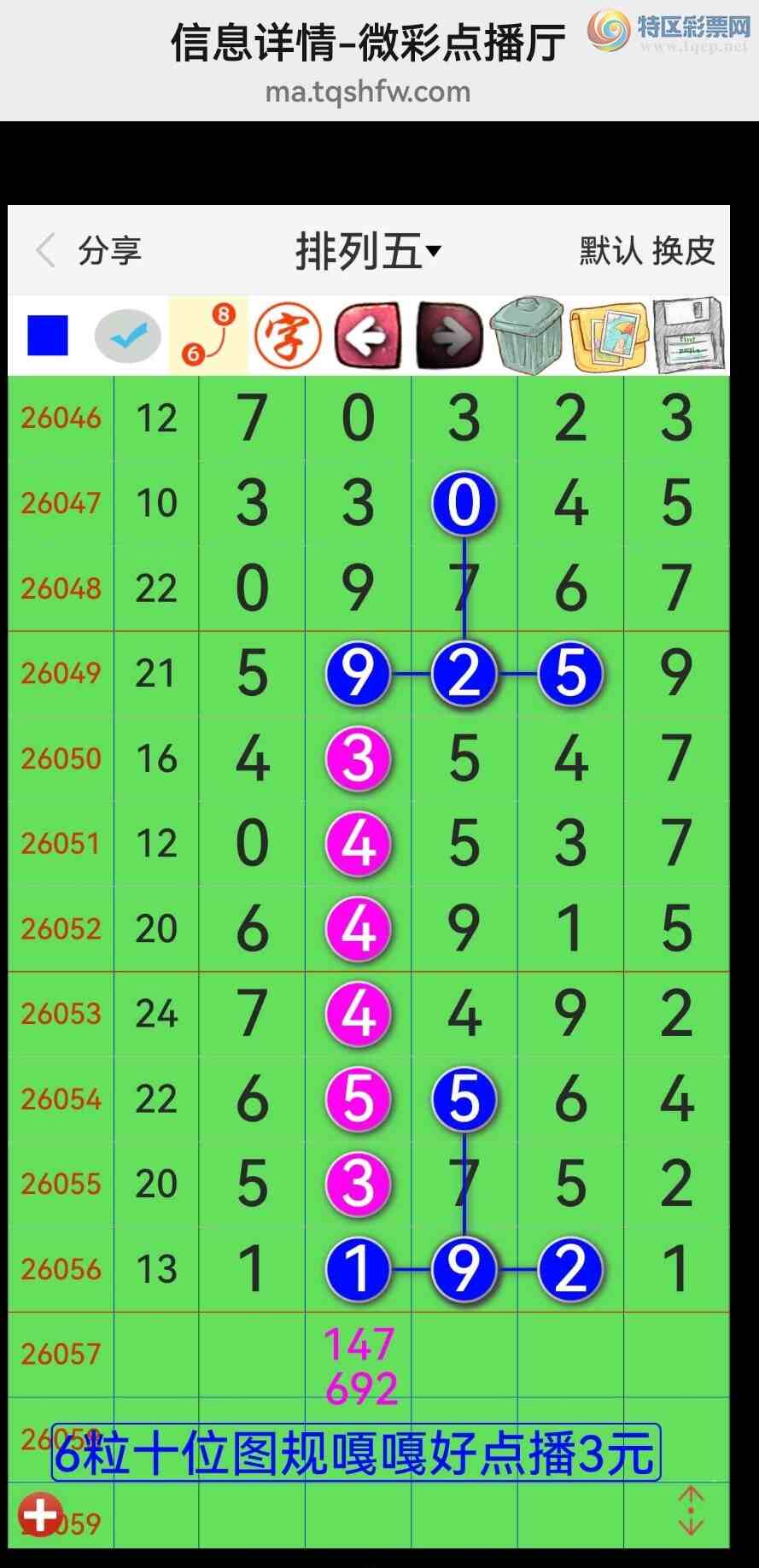Image resolution: width=759 pixels, height=1568 pixels.
Task: Pick the blue square color tool
Action: 48,336
